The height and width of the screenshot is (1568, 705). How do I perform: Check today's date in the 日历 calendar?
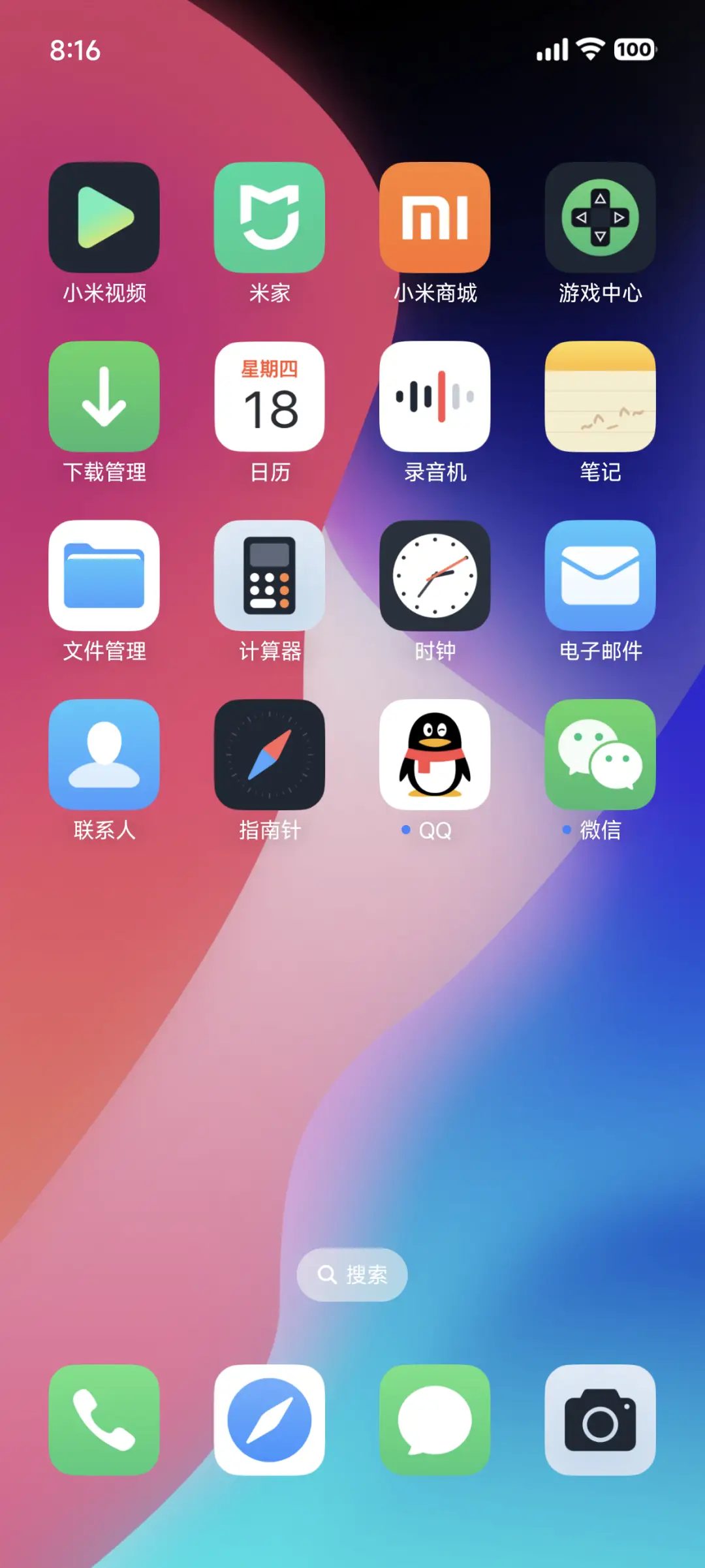coord(270,396)
